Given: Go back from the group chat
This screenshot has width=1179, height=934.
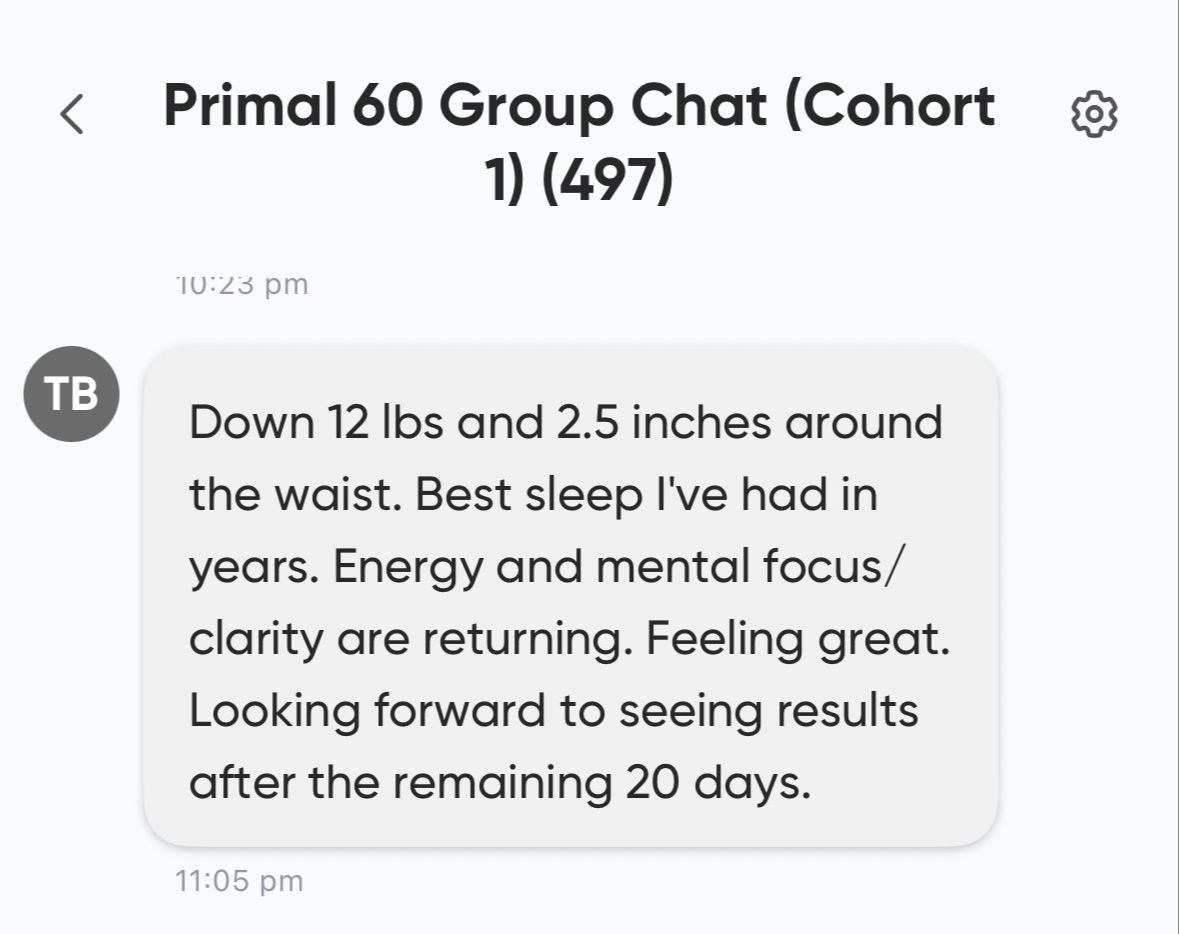Looking at the screenshot, I should (72, 114).
